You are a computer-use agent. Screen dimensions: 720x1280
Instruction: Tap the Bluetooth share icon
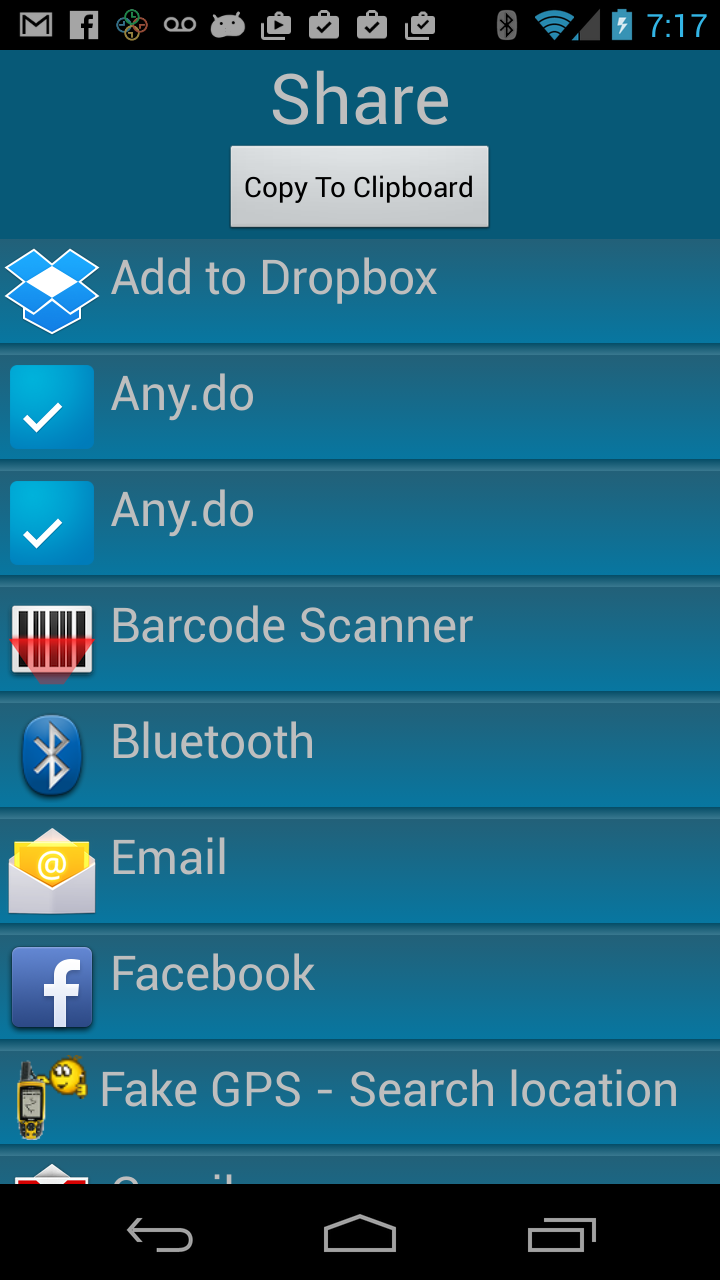coord(51,753)
